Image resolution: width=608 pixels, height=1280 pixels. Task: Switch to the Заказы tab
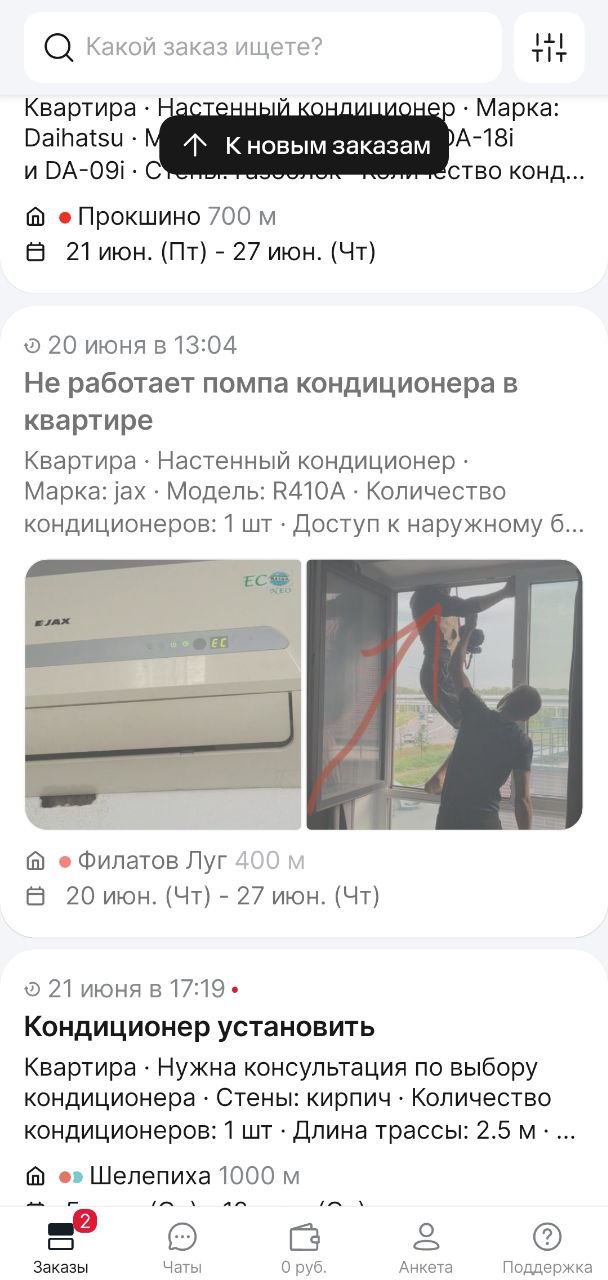point(61,1245)
